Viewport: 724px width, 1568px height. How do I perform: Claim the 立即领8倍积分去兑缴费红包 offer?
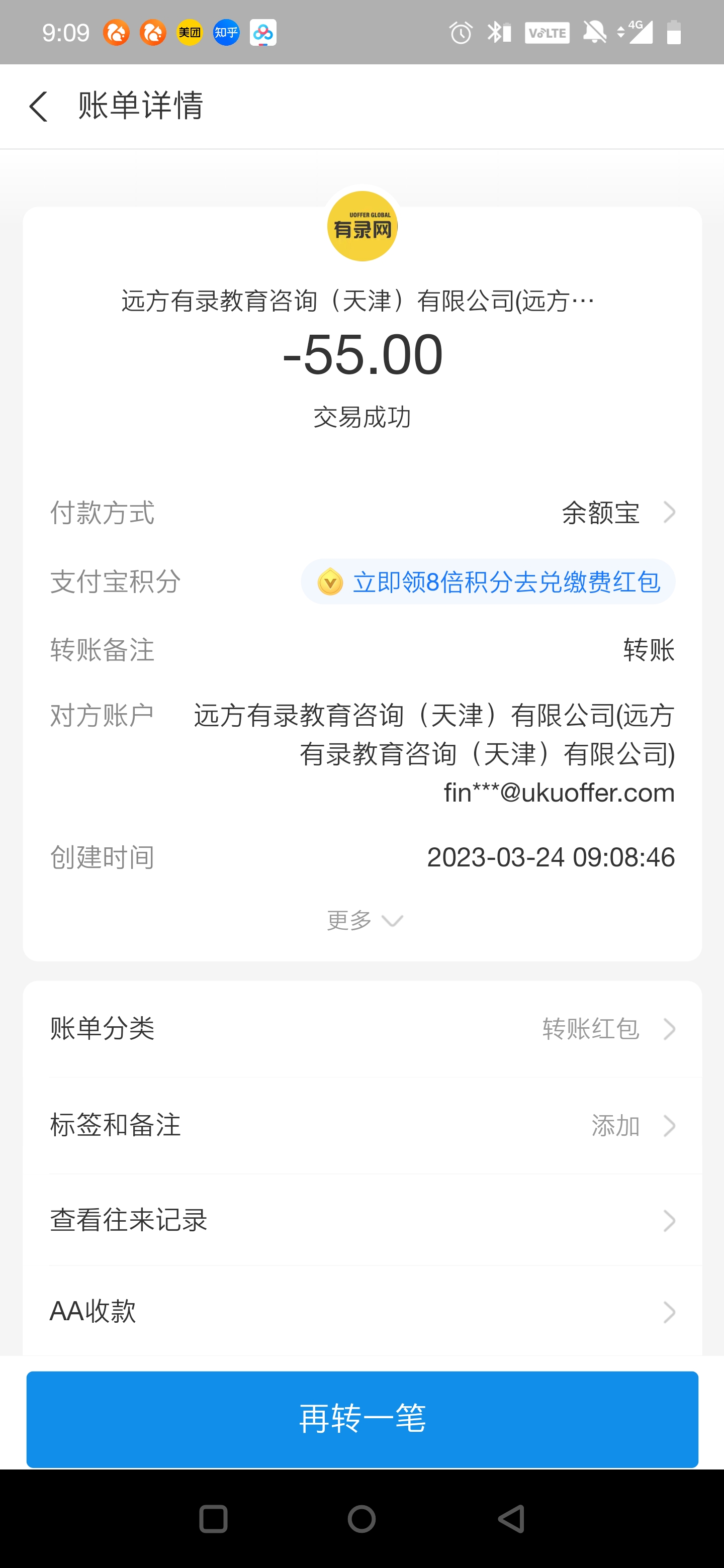pyautogui.click(x=488, y=582)
